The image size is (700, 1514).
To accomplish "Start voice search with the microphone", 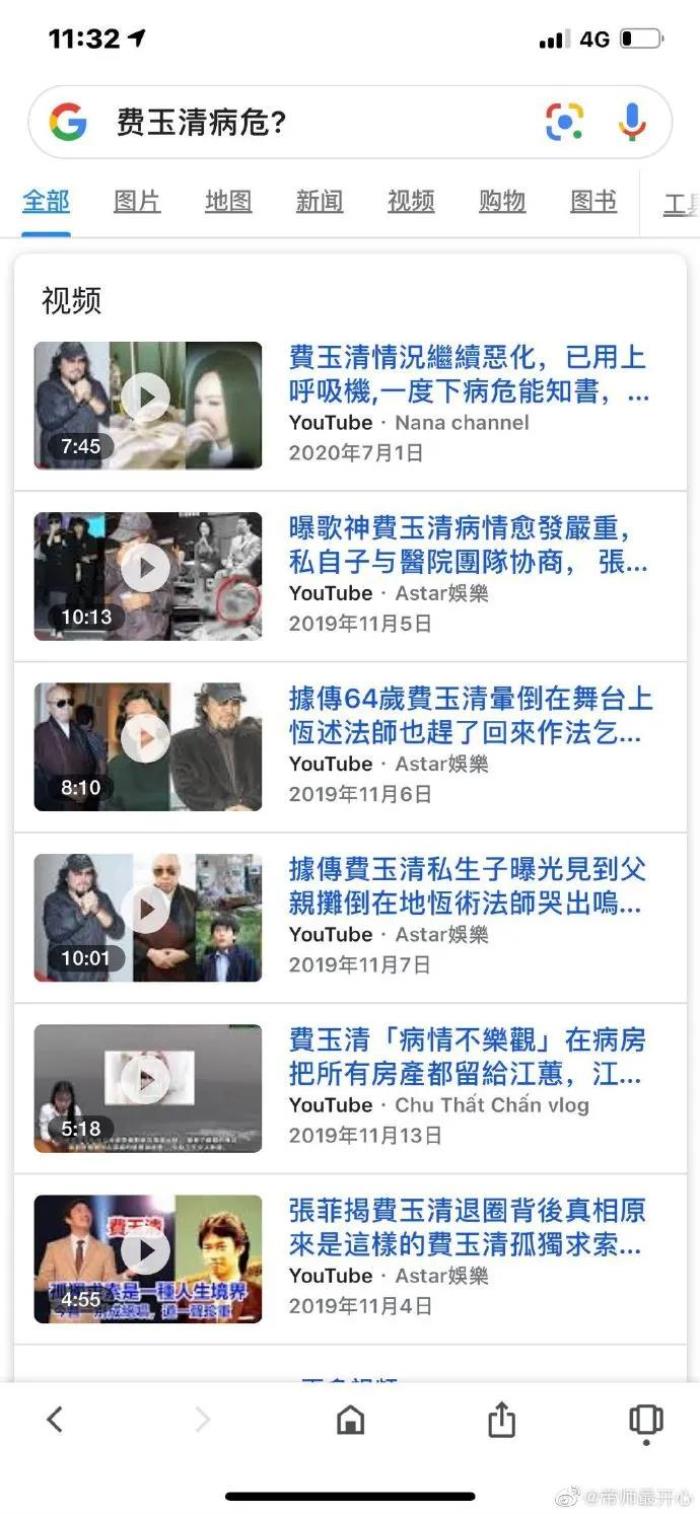I will [631, 122].
